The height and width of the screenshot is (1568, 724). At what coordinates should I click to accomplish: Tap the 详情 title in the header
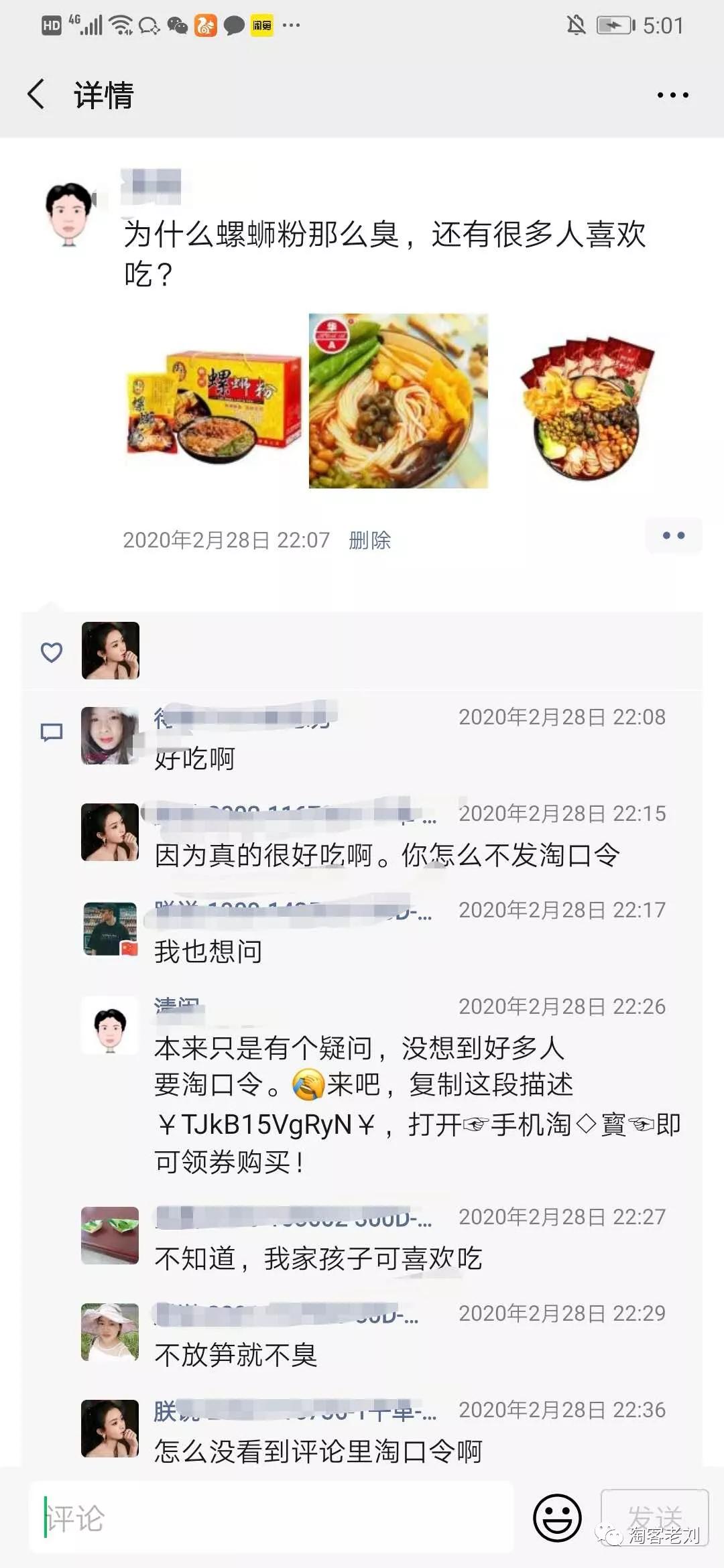click(102, 94)
